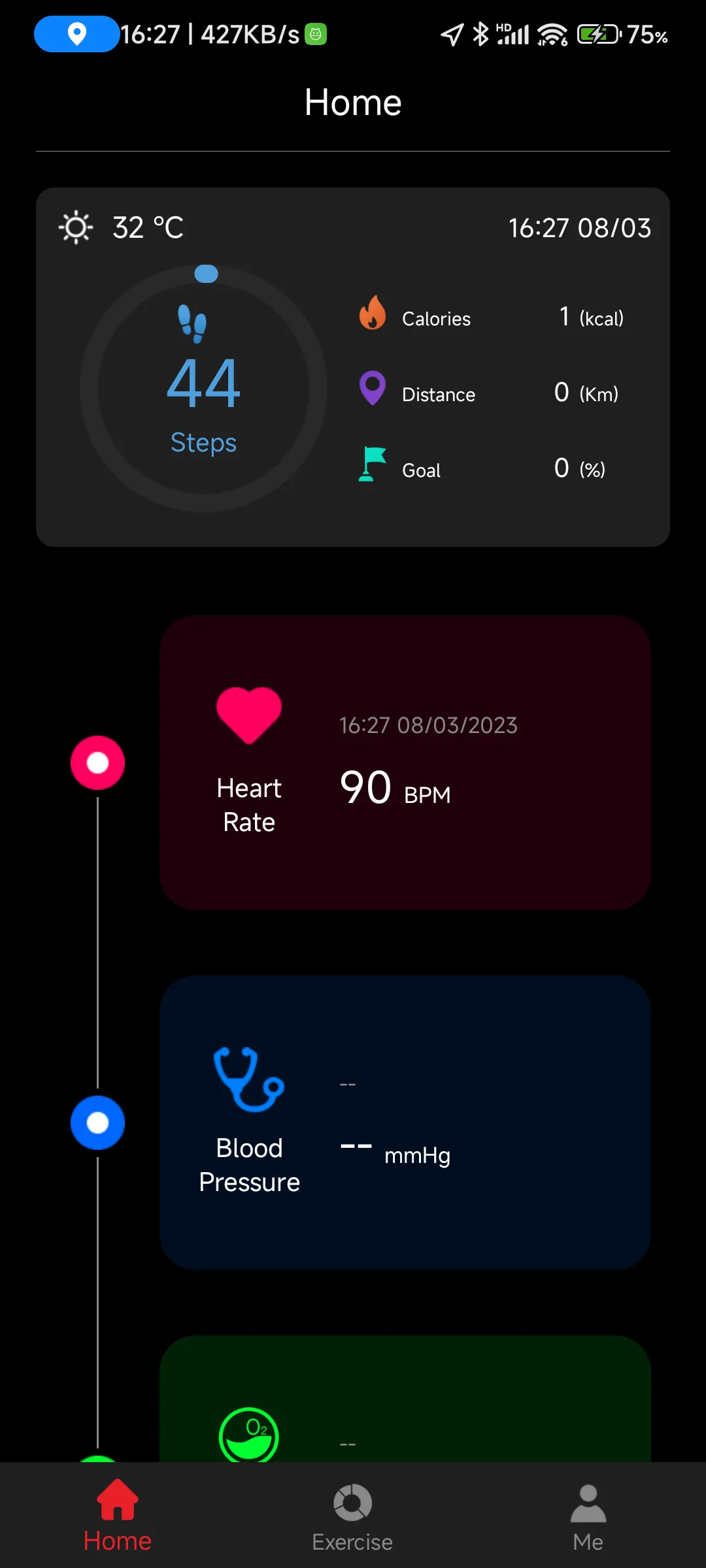Select the Home tab
The width and height of the screenshot is (706, 1568).
(118, 1516)
